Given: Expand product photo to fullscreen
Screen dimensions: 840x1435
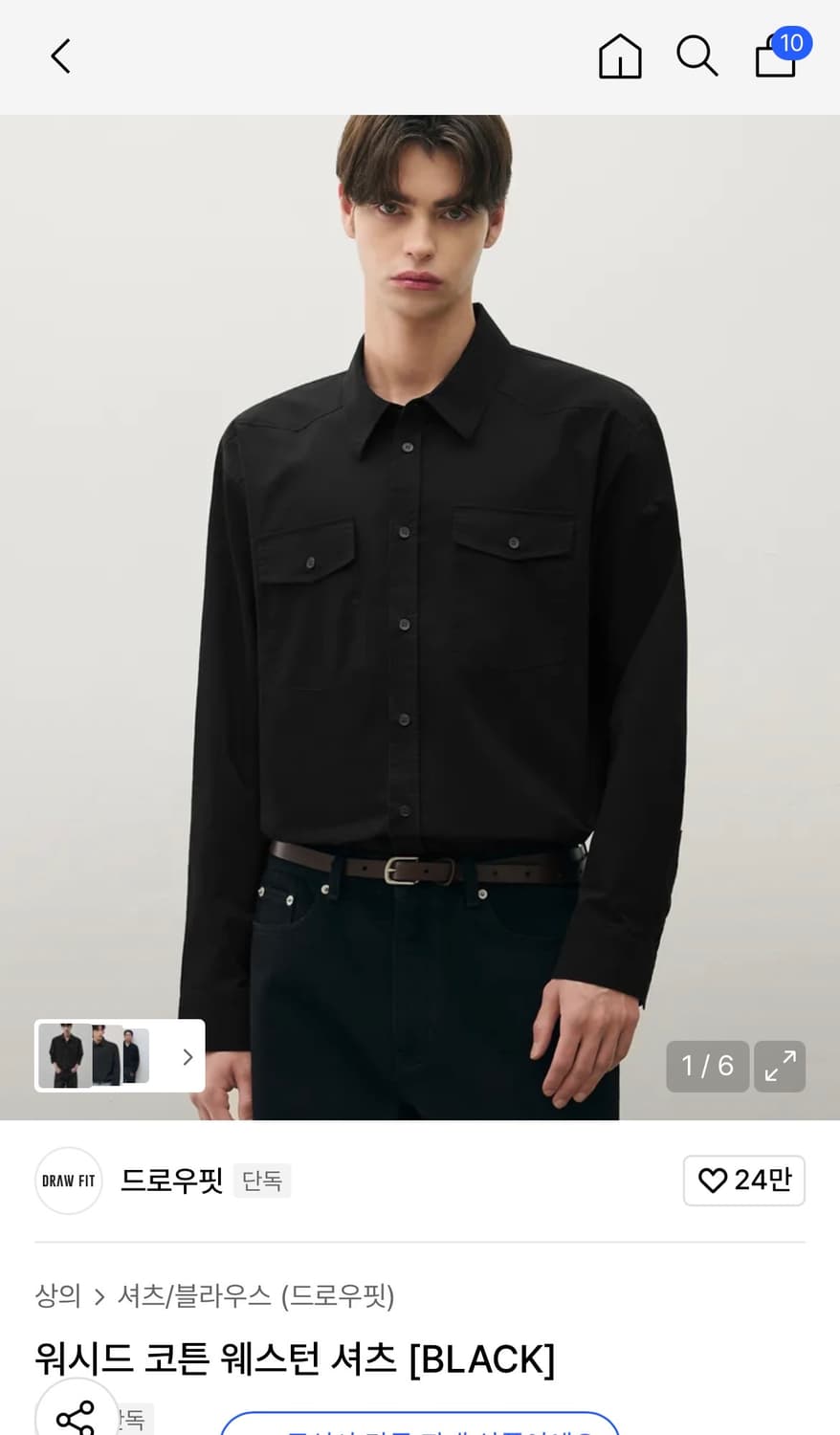Looking at the screenshot, I should [779, 1066].
